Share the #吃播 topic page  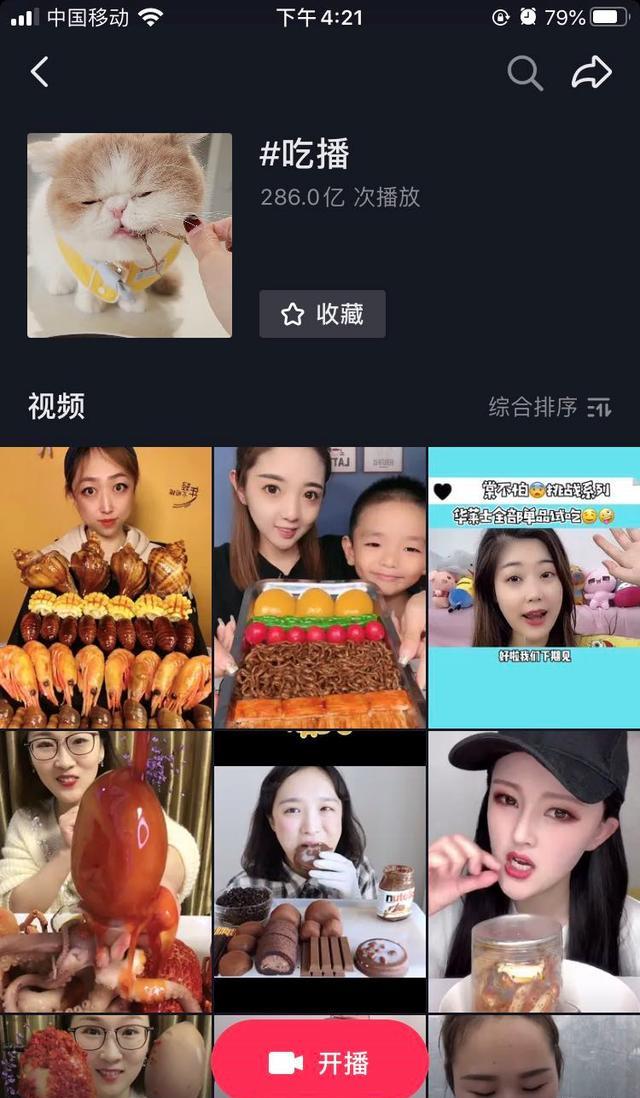[x=591, y=72]
